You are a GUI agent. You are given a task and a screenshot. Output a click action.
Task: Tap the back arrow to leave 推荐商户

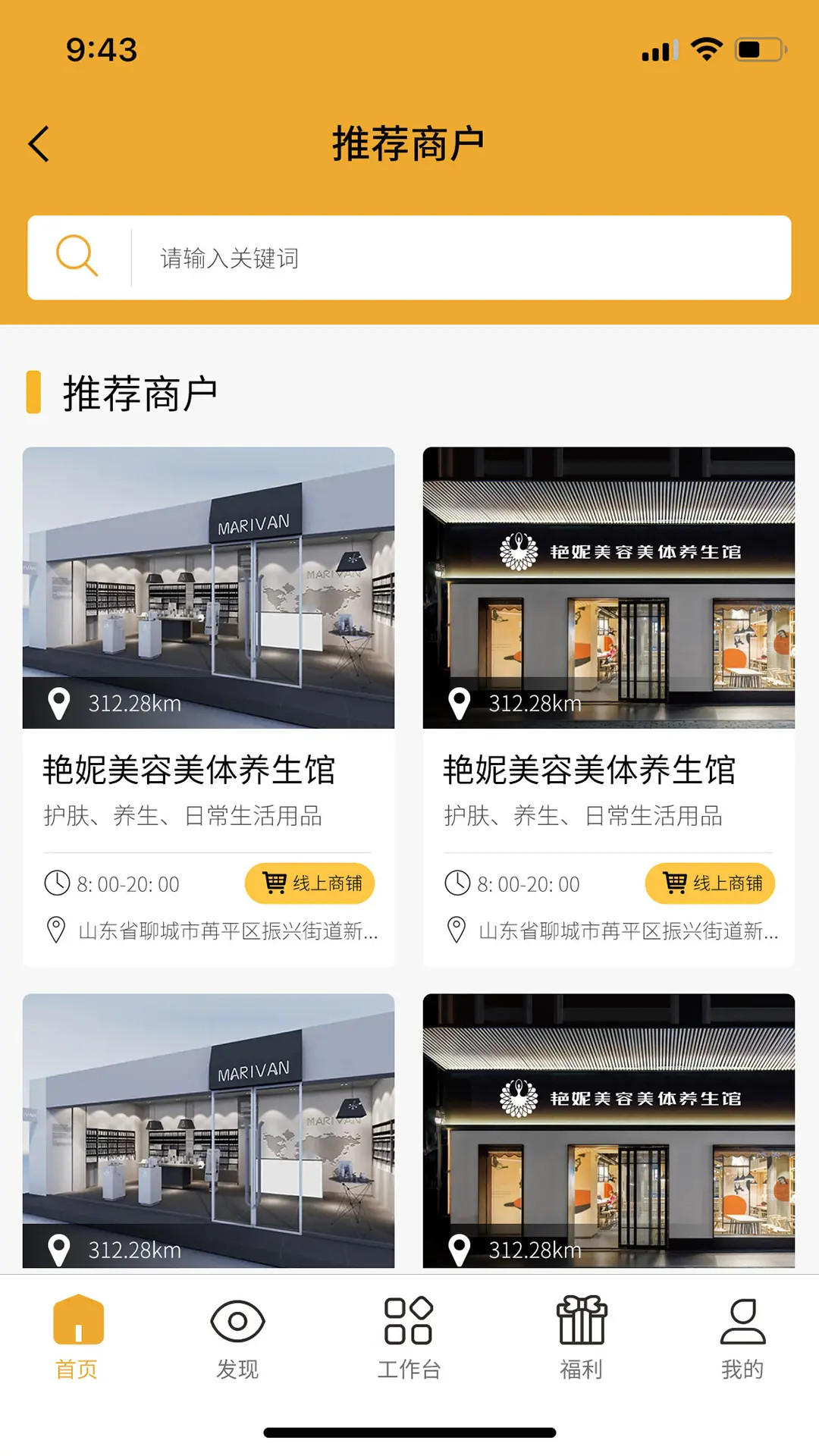coord(36,143)
